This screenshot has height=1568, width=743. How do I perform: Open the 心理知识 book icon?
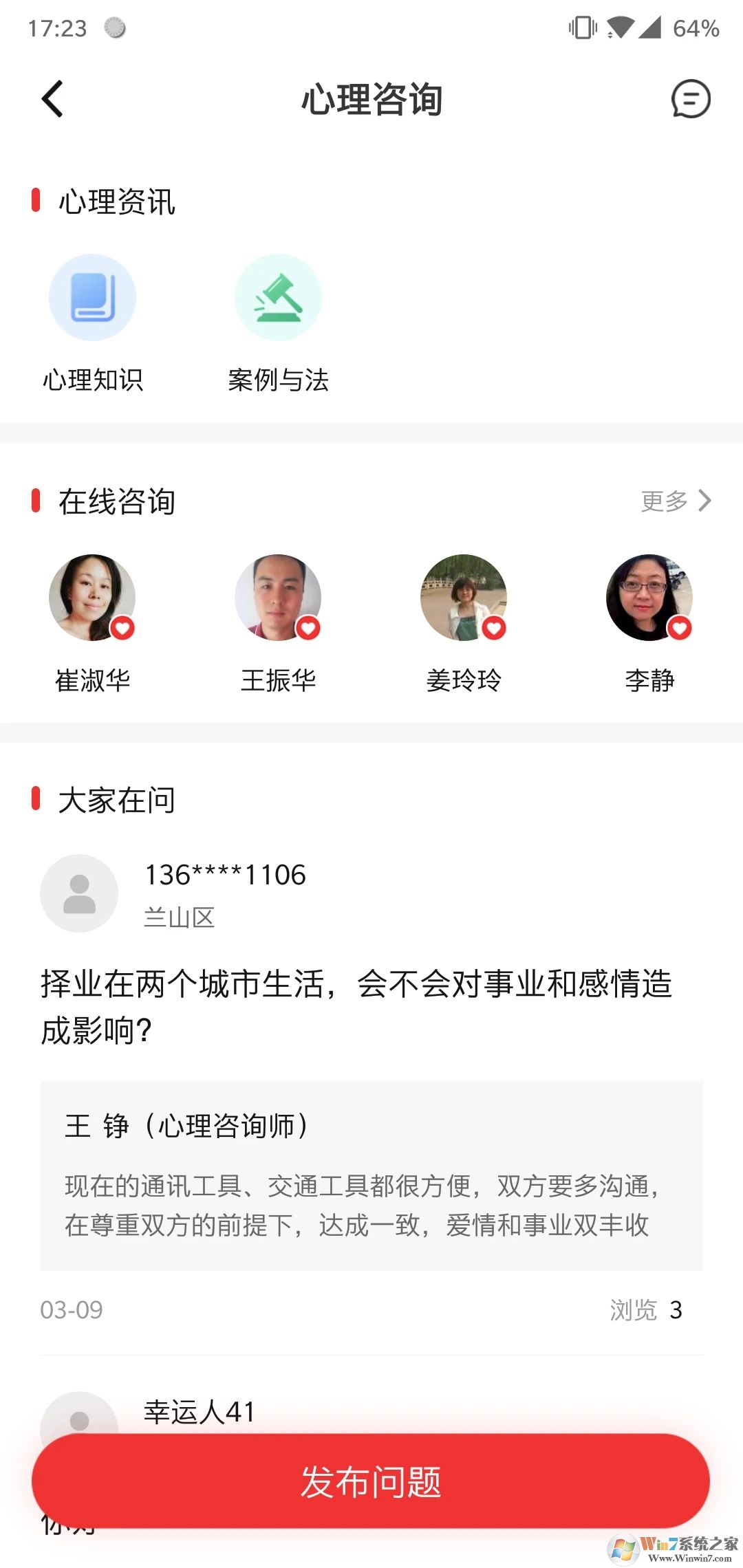[93, 297]
